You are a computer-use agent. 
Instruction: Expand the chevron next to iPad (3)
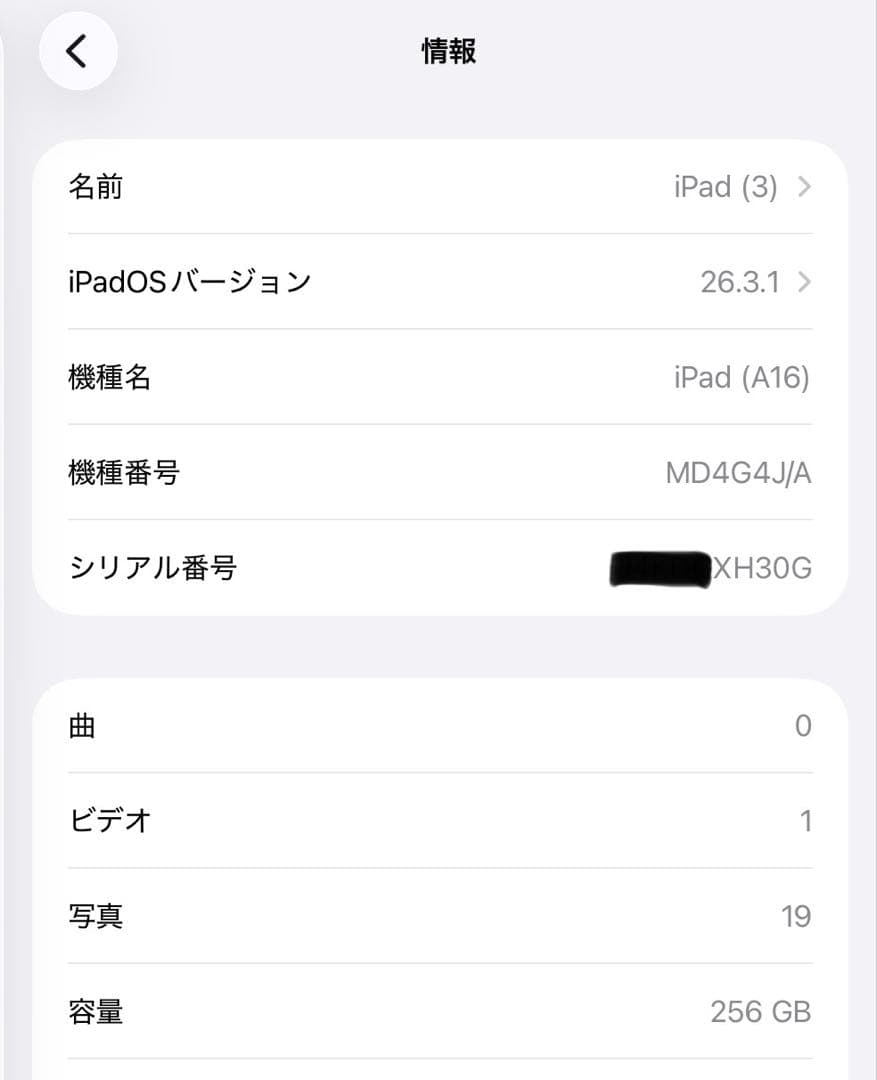[x=803, y=186]
